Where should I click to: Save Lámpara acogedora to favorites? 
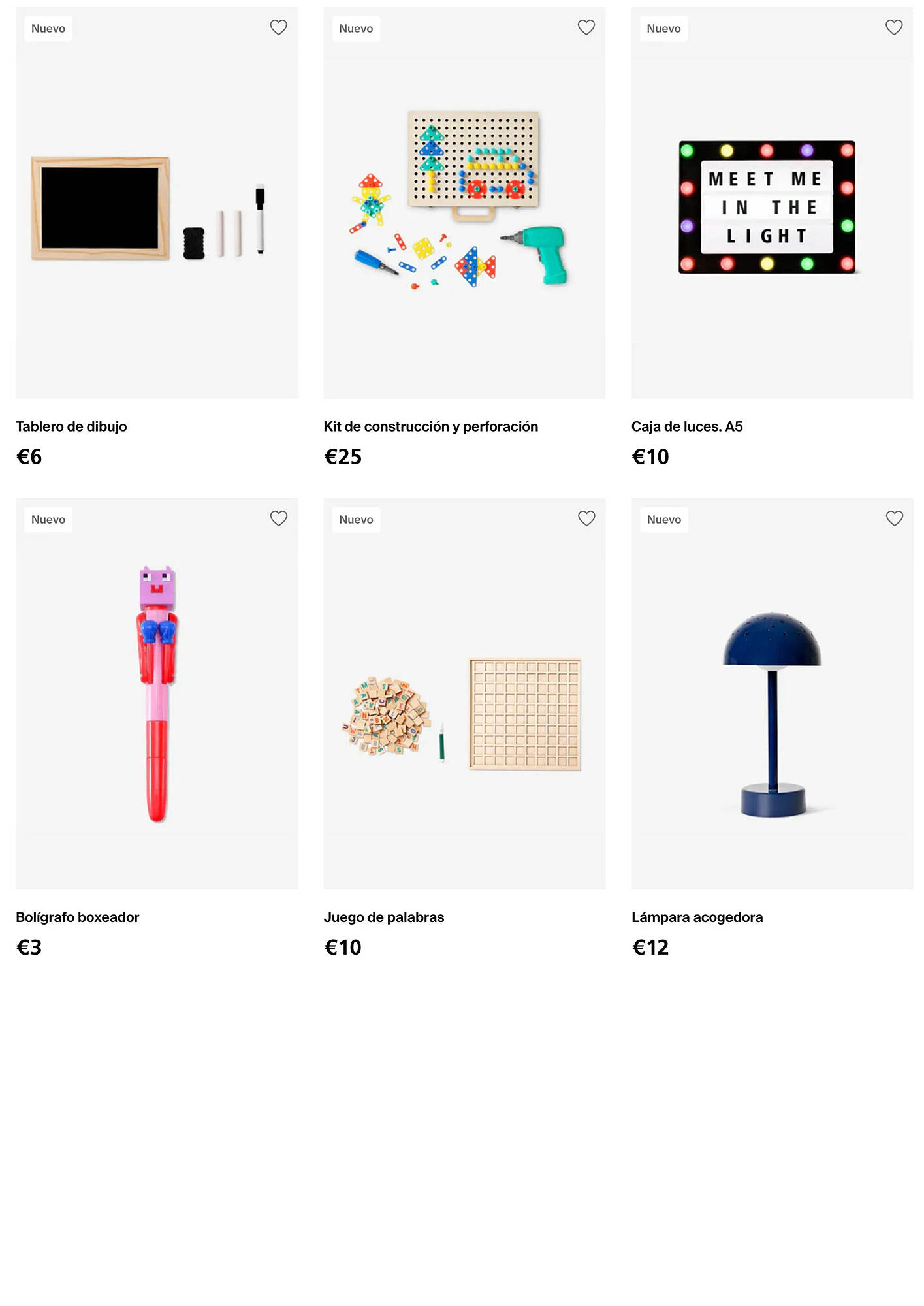pyautogui.click(x=893, y=518)
